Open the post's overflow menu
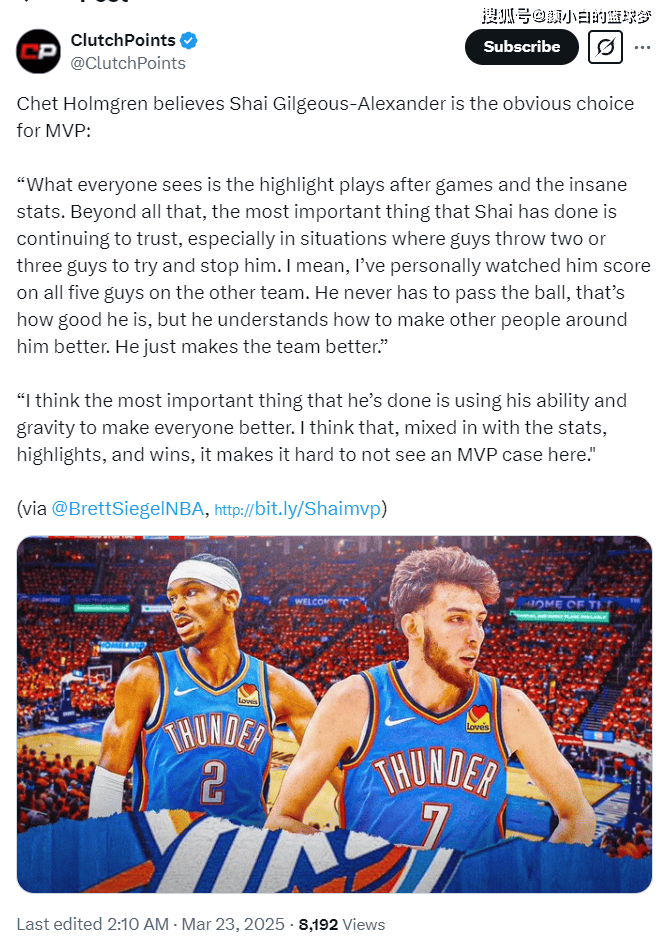 click(642, 47)
